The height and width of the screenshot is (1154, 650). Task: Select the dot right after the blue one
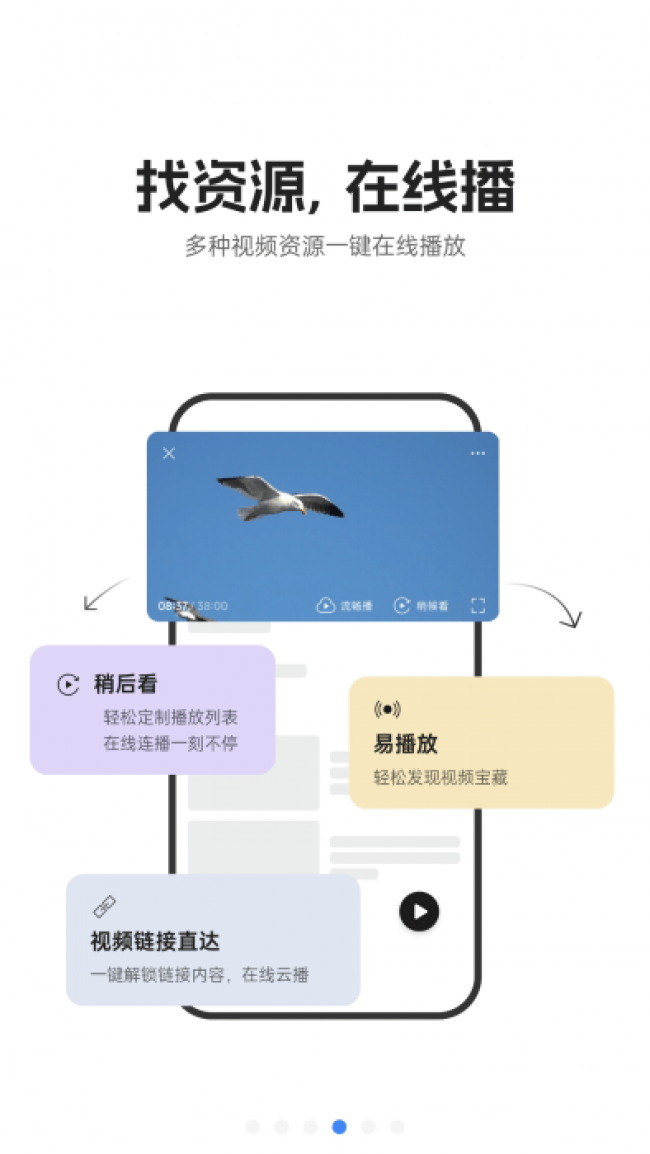click(368, 1127)
